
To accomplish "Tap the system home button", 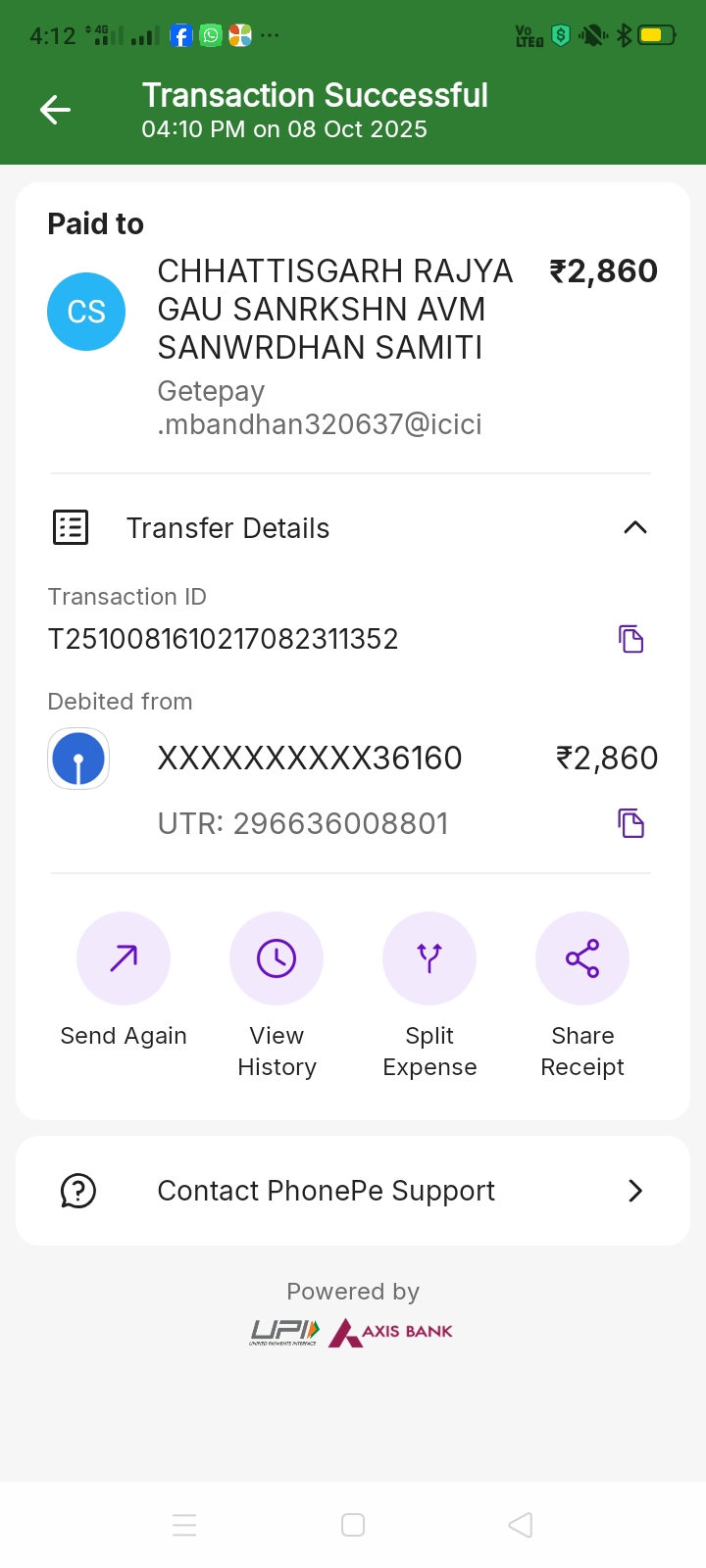I will click(x=353, y=1525).
